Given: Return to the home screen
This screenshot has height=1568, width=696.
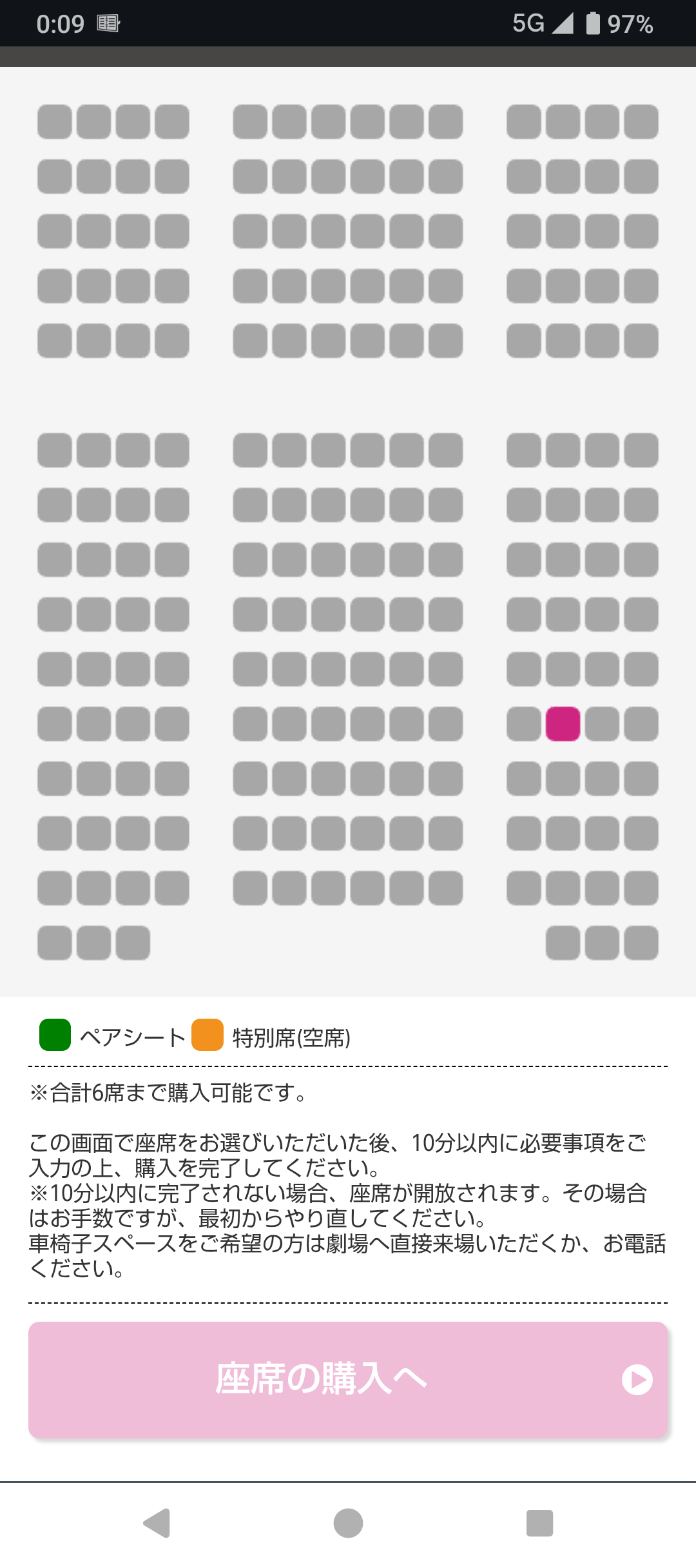Looking at the screenshot, I should pyautogui.click(x=348, y=1524).
